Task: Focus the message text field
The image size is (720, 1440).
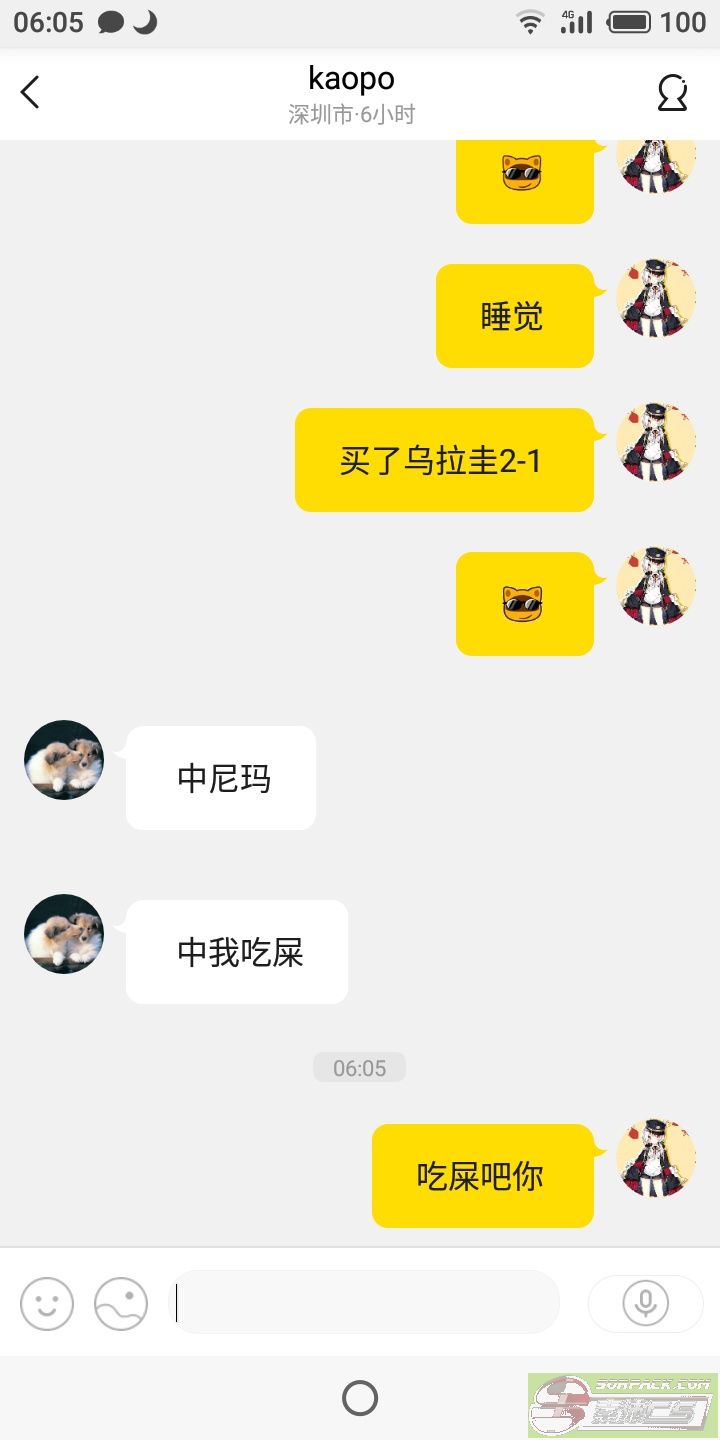Action: 366,1303
